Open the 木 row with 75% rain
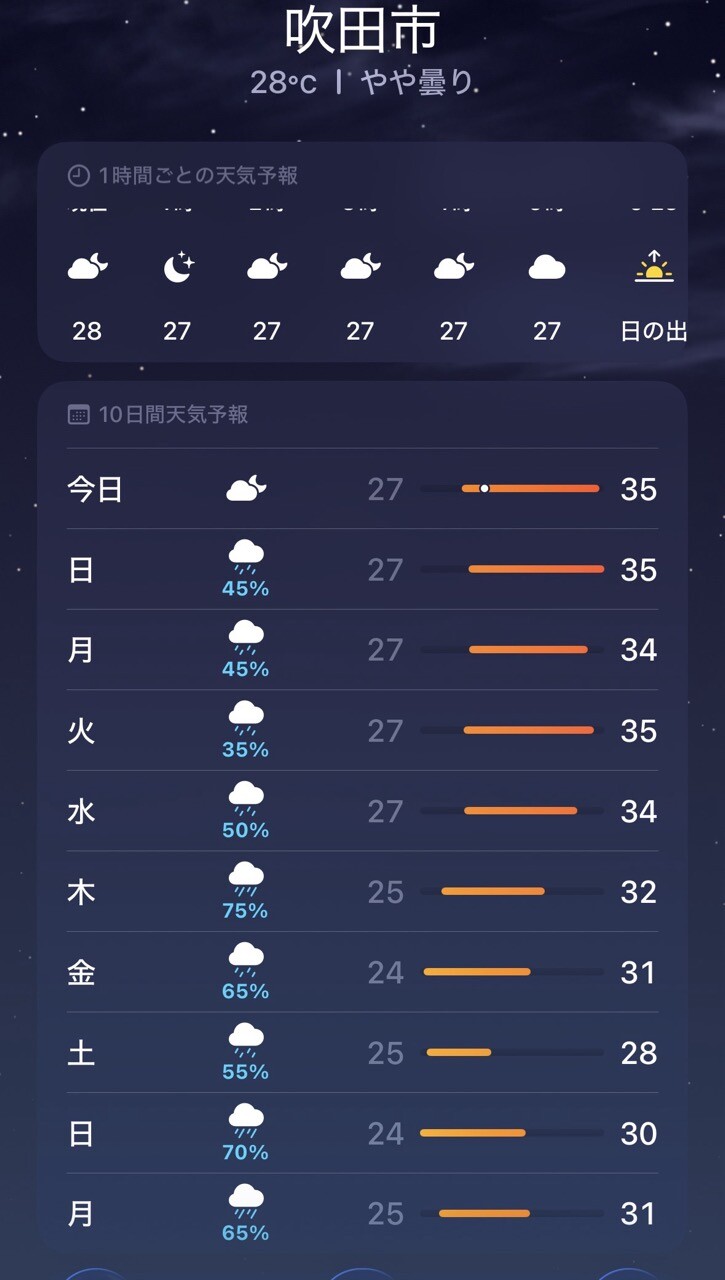 [x=362, y=891]
